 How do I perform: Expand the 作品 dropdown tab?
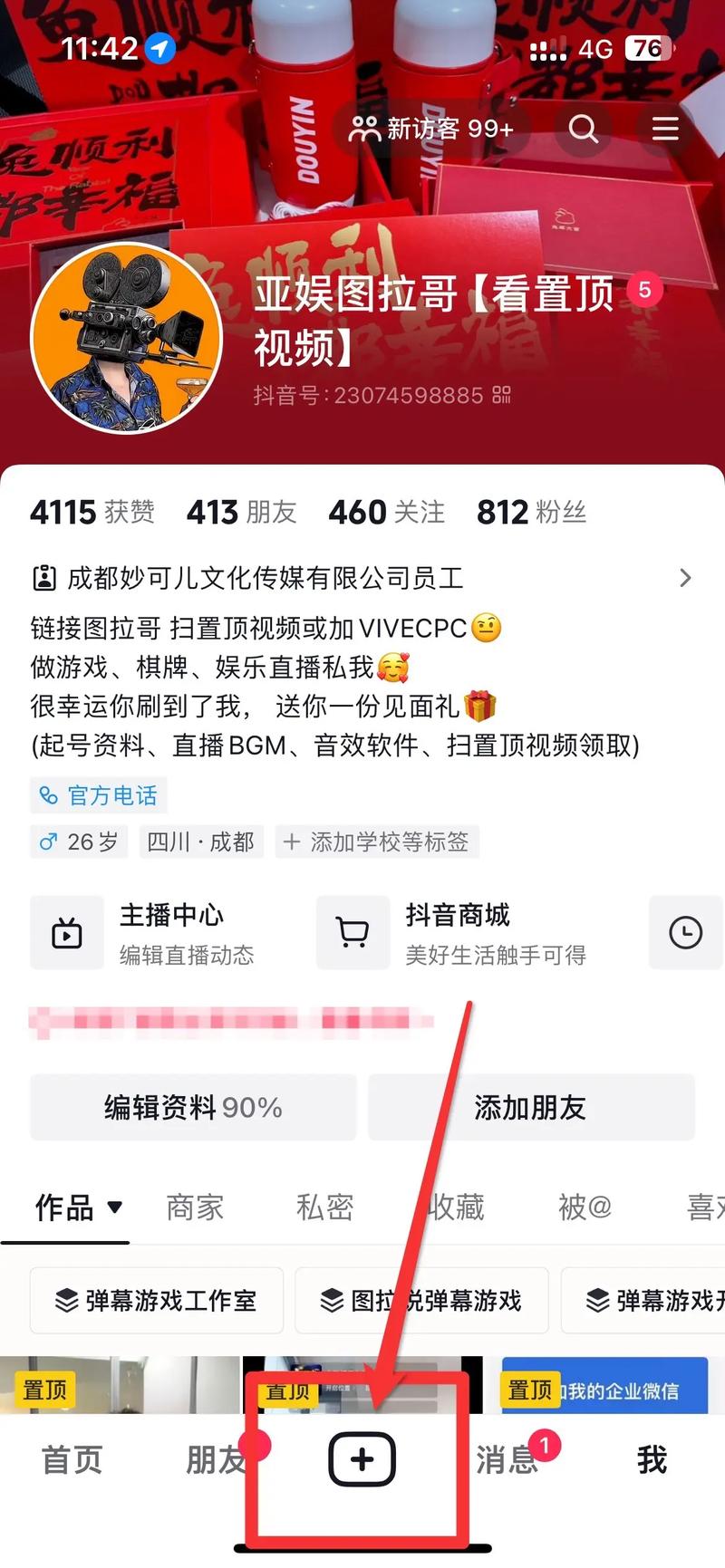(x=78, y=1207)
